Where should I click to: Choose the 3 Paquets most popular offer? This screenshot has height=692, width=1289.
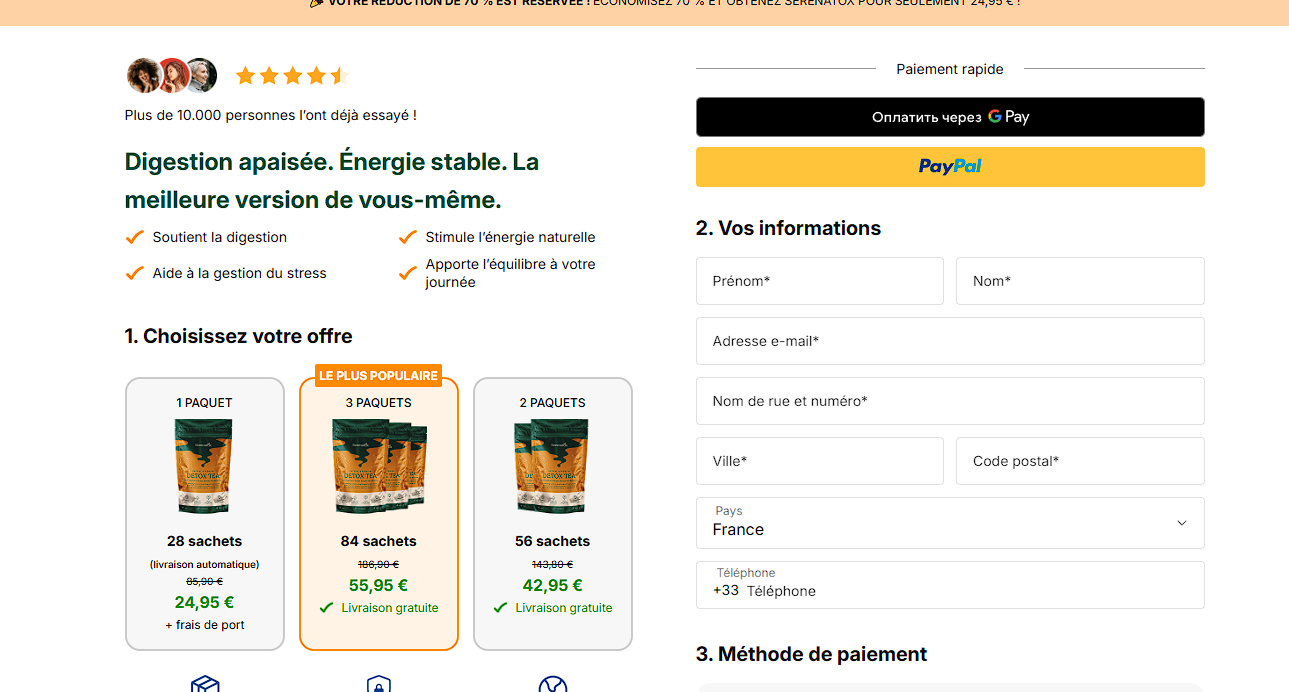pyautogui.click(x=378, y=513)
